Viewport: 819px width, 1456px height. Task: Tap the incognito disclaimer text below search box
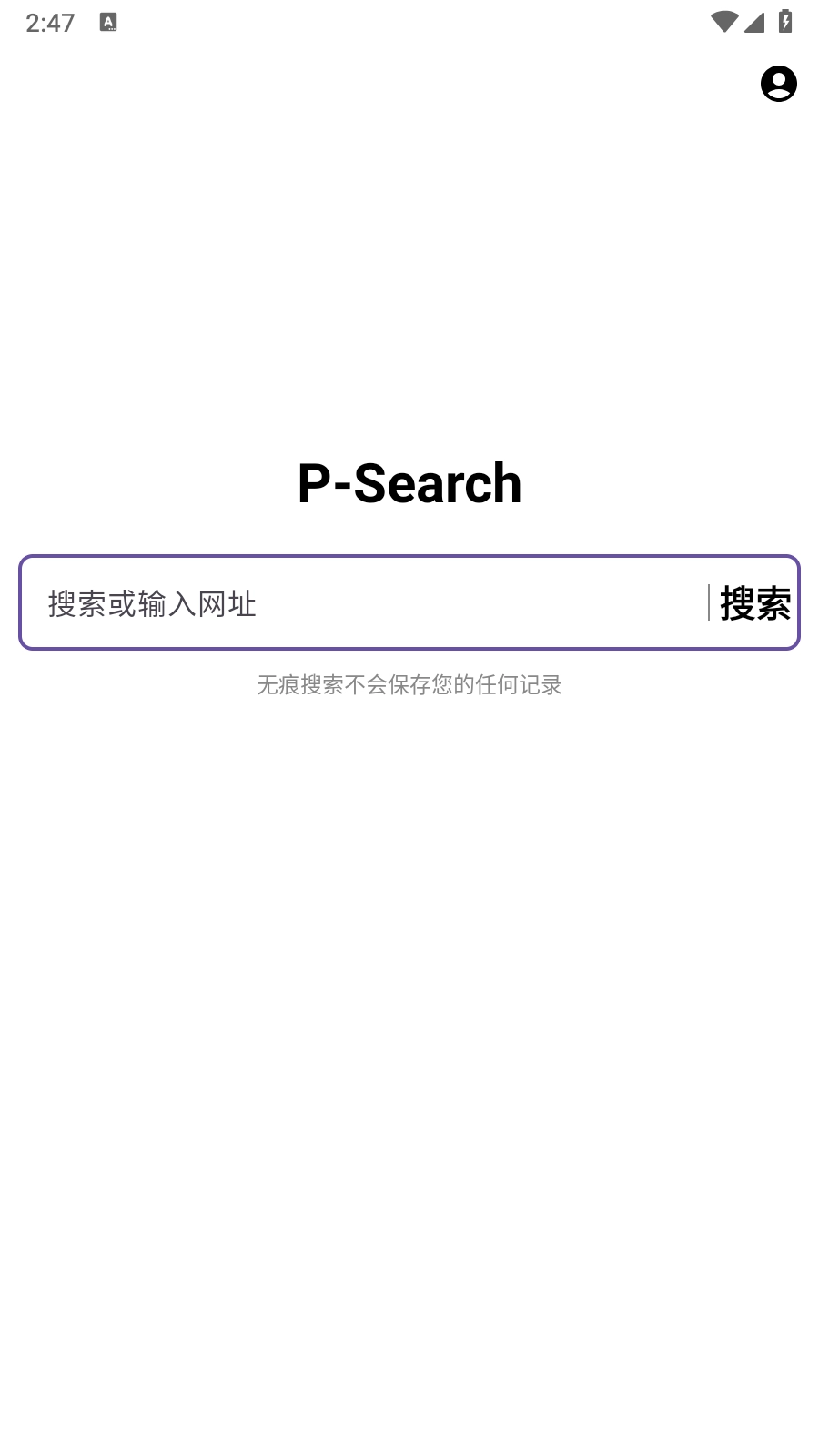click(409, 686)
